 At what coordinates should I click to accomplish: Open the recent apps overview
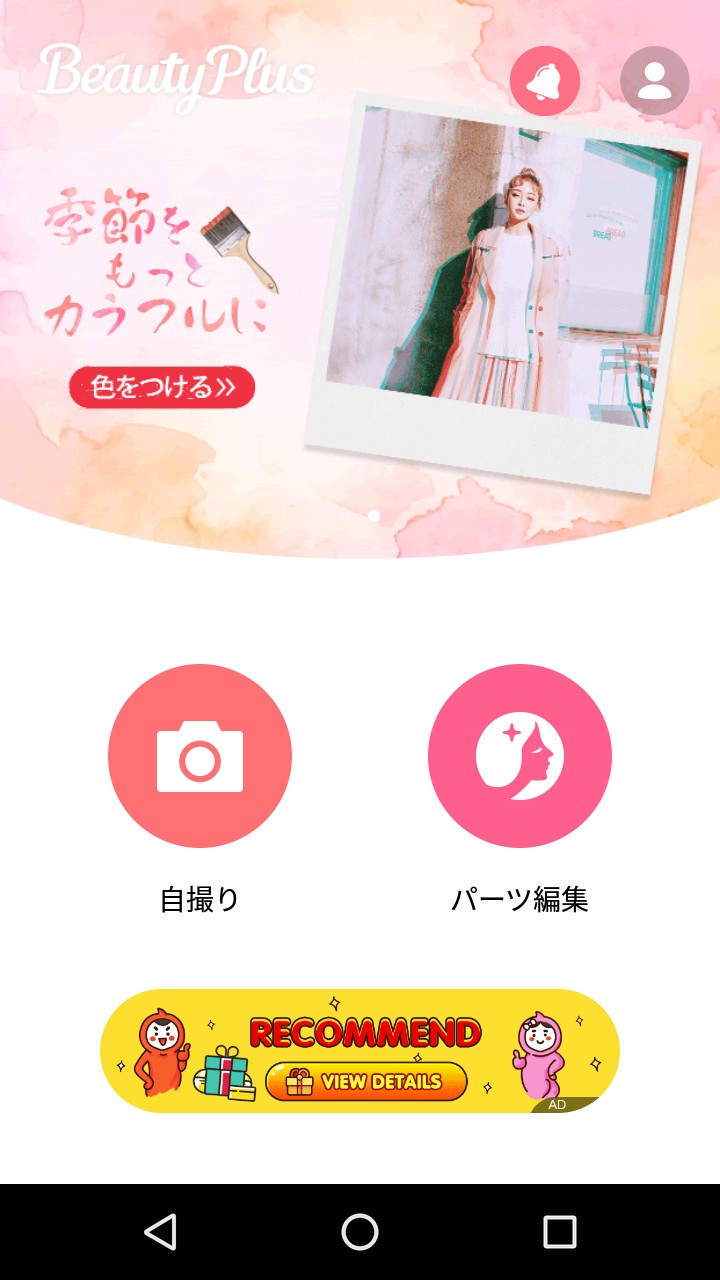point(560,1232)
